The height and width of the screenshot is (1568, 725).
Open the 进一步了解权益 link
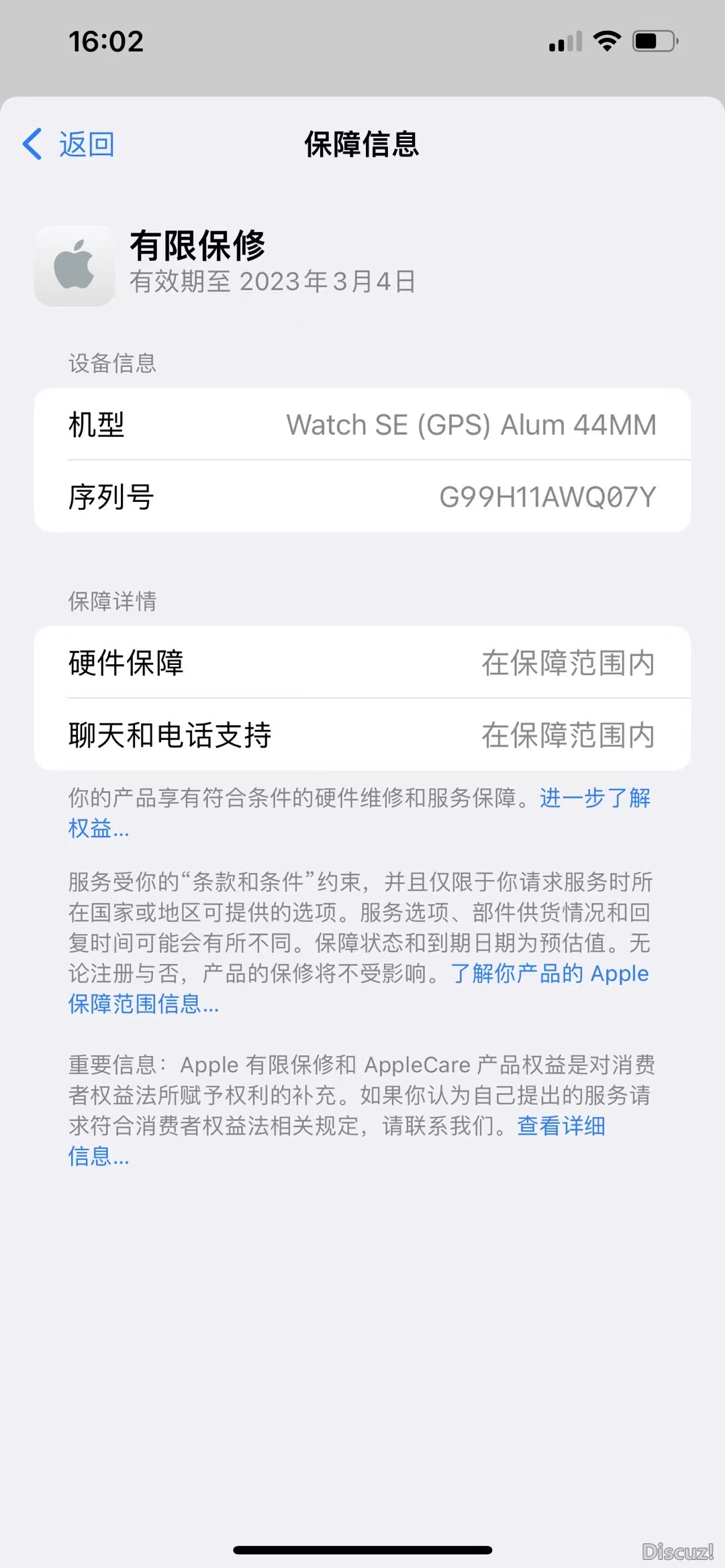click(594, 798)
